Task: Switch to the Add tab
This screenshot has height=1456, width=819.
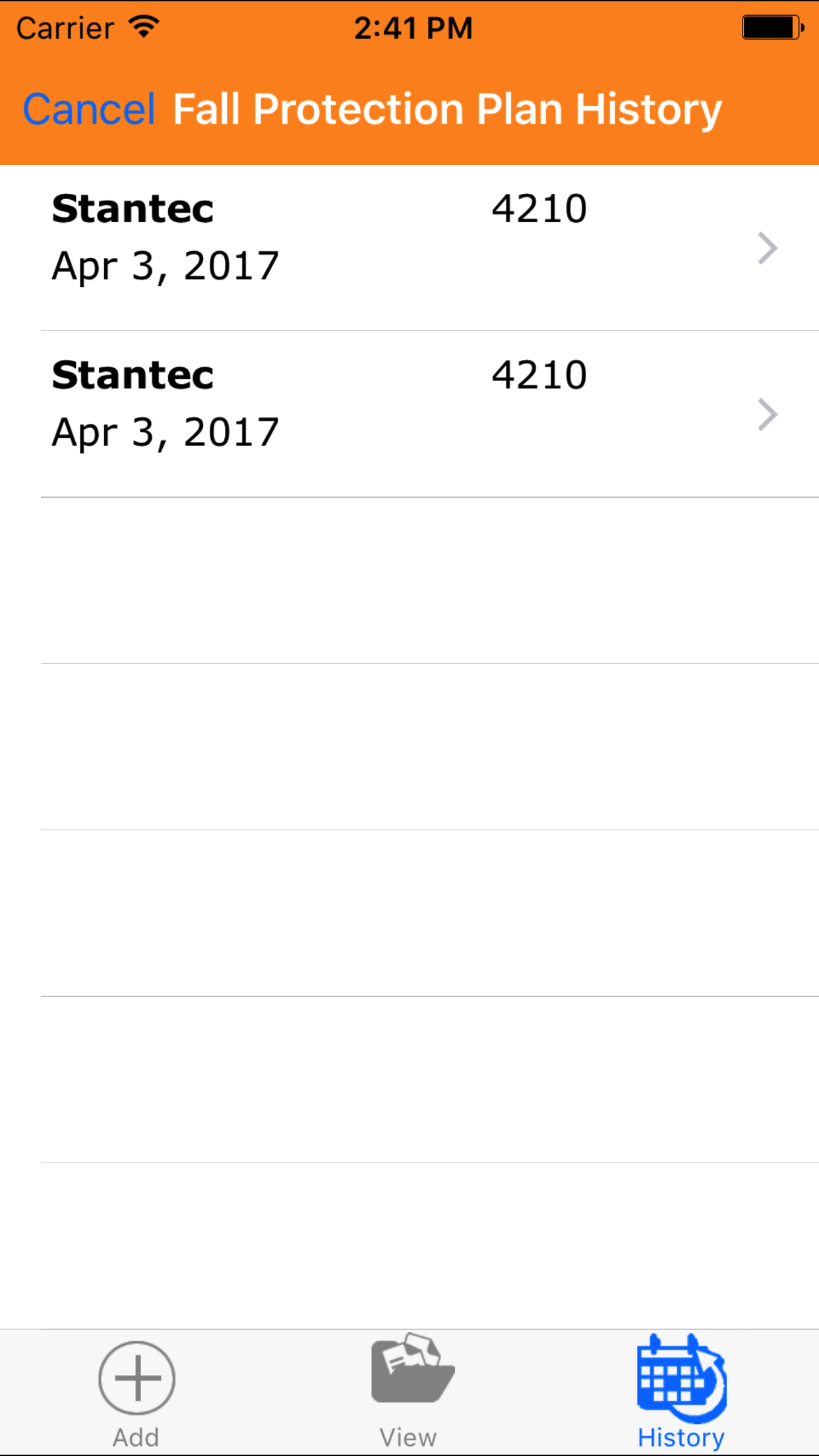Action: [136, 1393]
